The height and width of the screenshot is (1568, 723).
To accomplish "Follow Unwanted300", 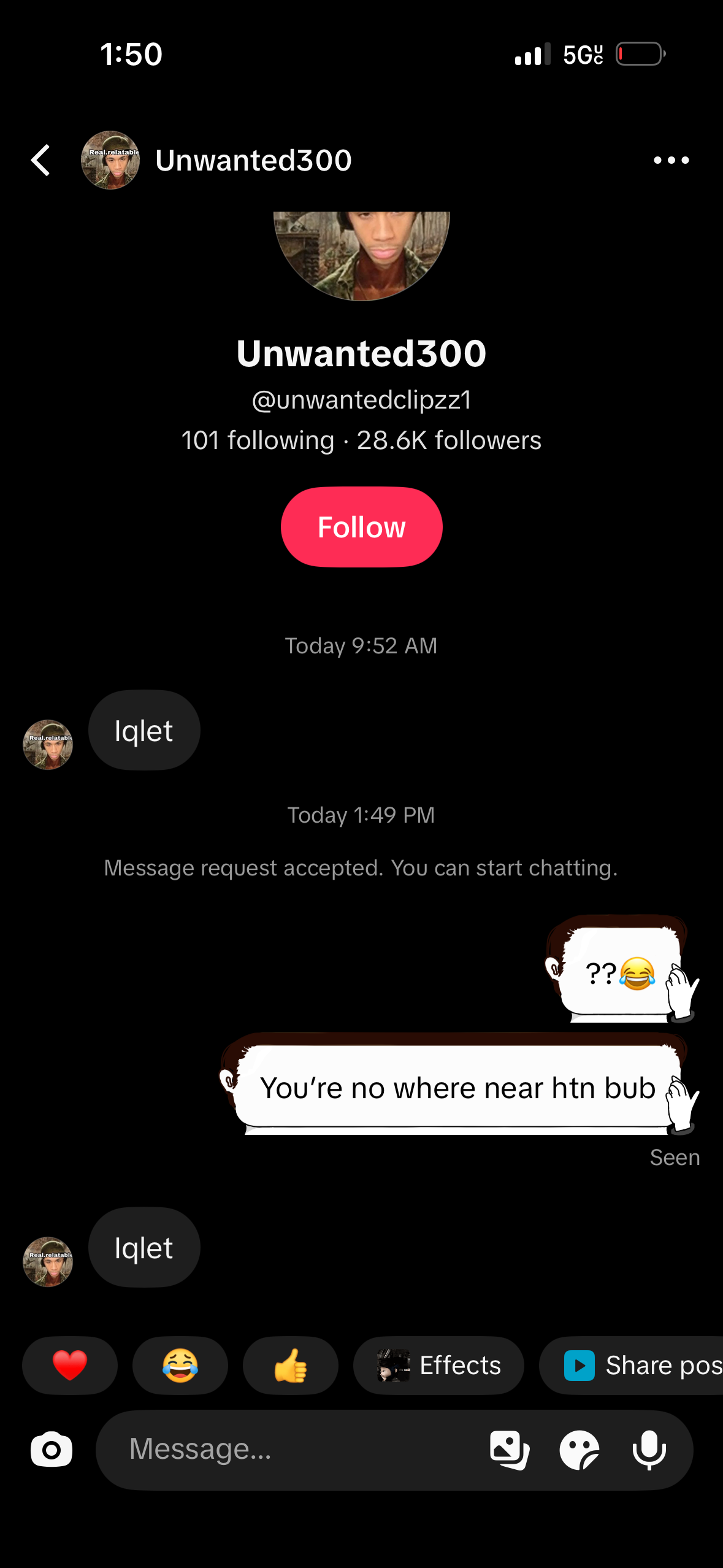I will 362,527.
